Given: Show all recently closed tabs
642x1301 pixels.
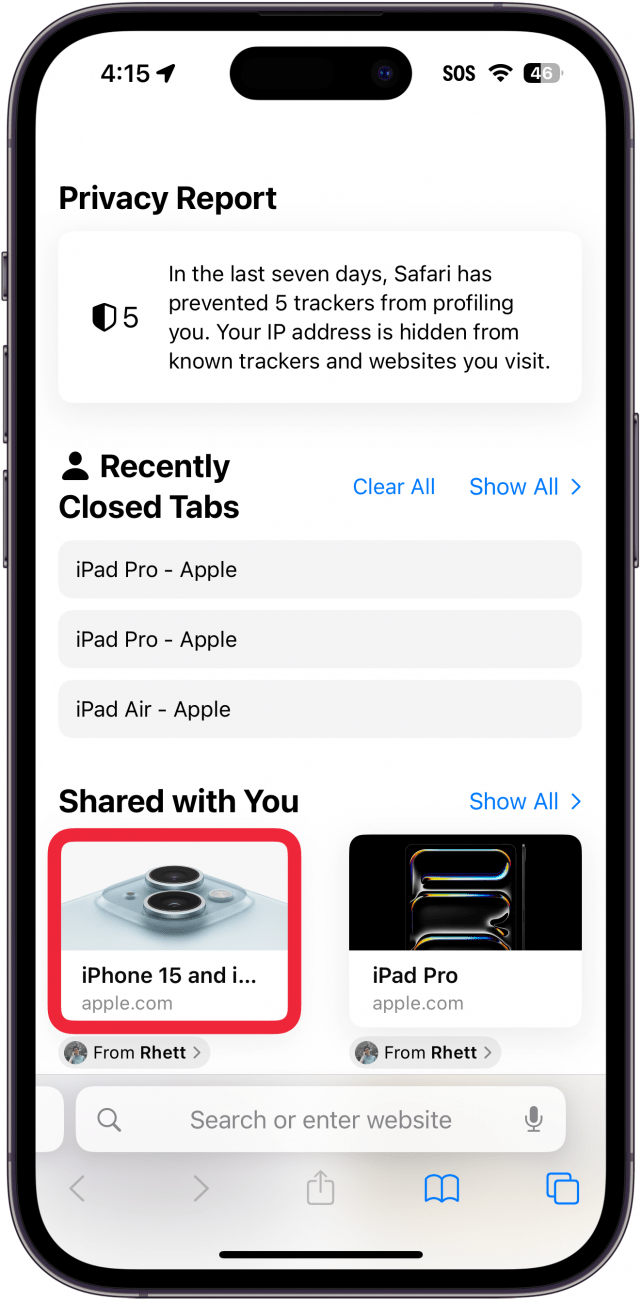Looking at the screenshot, I should 525,487.
